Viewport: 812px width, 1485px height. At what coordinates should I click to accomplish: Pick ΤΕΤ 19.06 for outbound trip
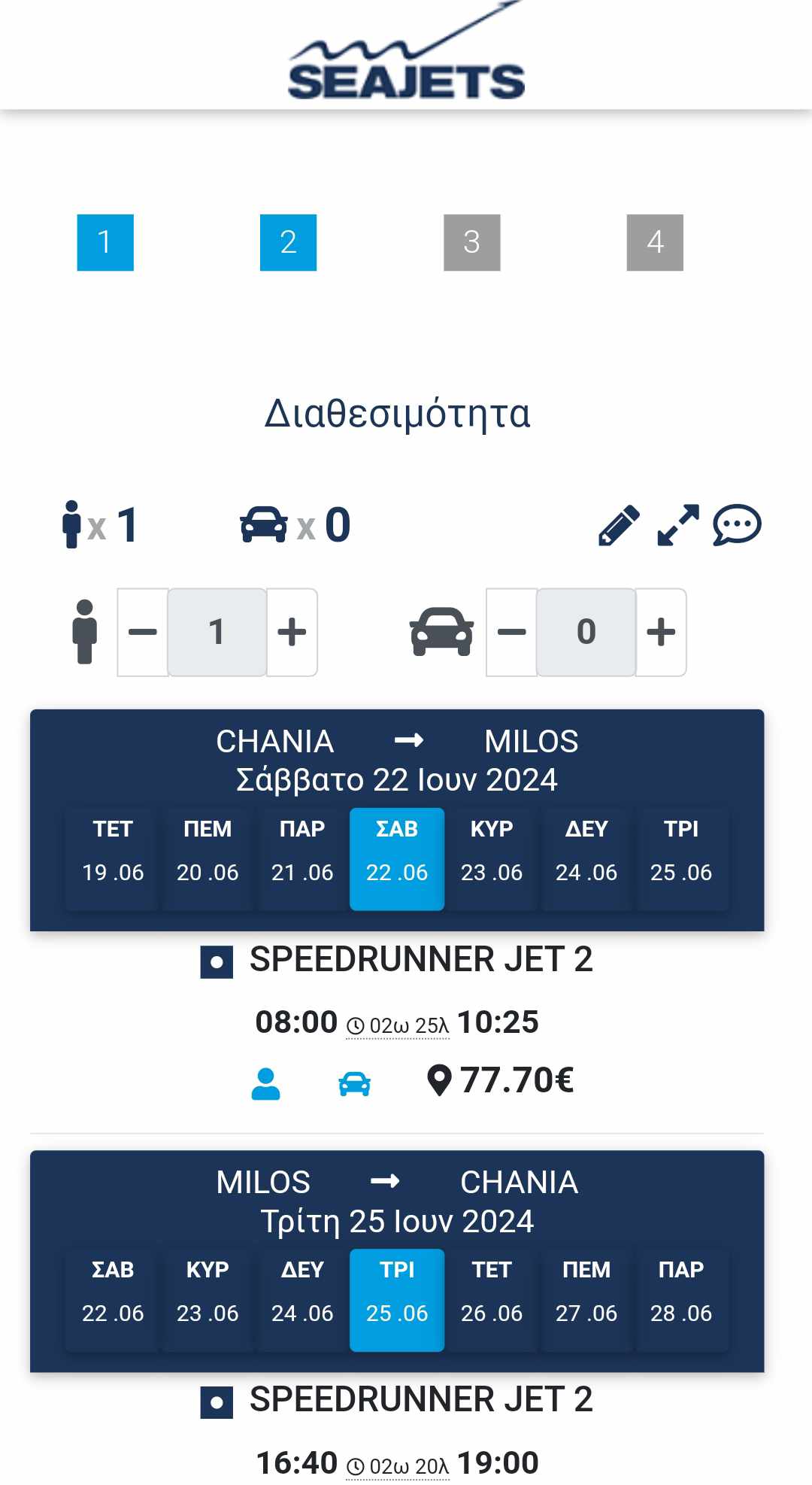(113, 859)
